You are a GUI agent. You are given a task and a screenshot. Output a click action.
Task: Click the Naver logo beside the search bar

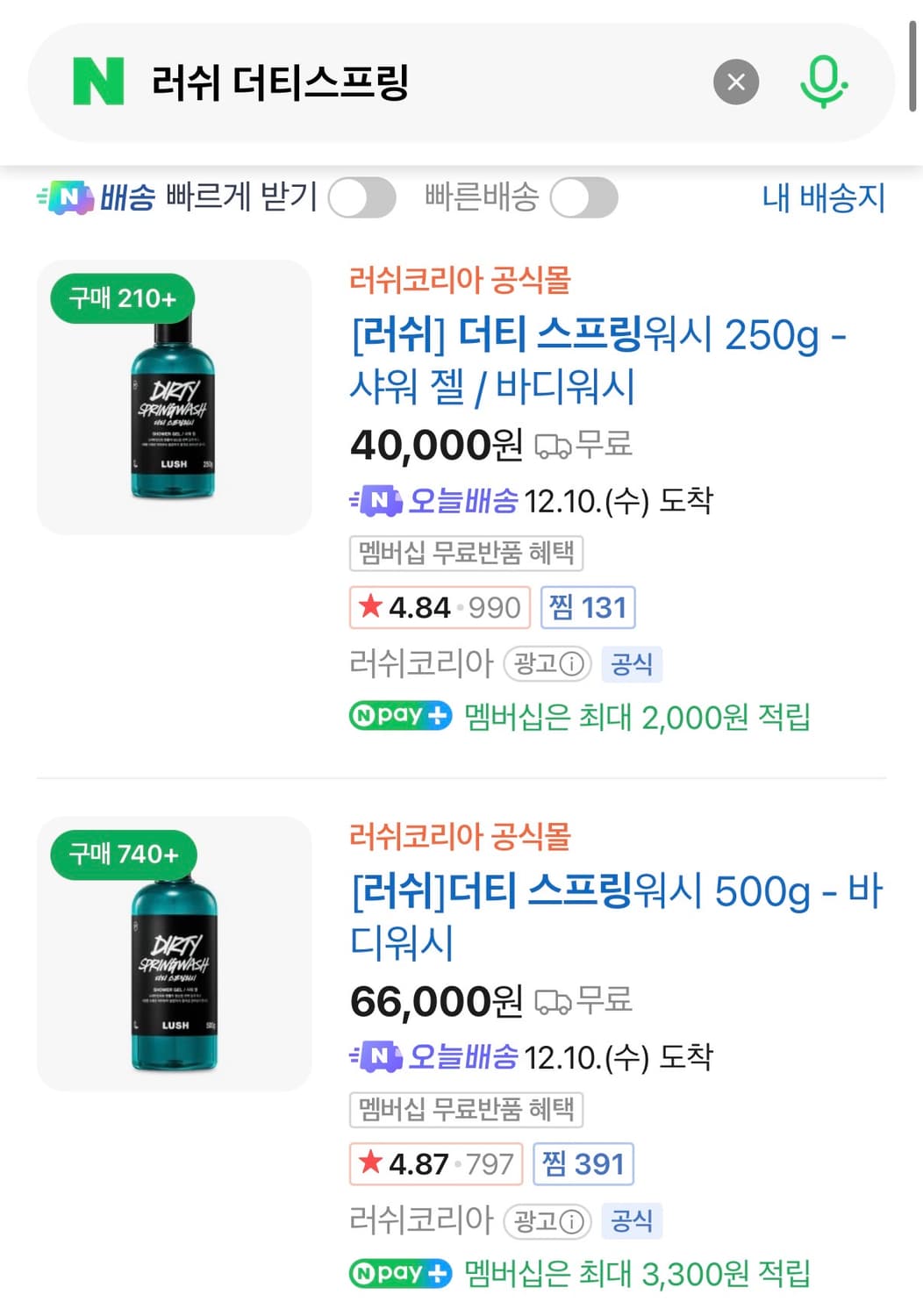pyautogui.click(x=99, y=82)
